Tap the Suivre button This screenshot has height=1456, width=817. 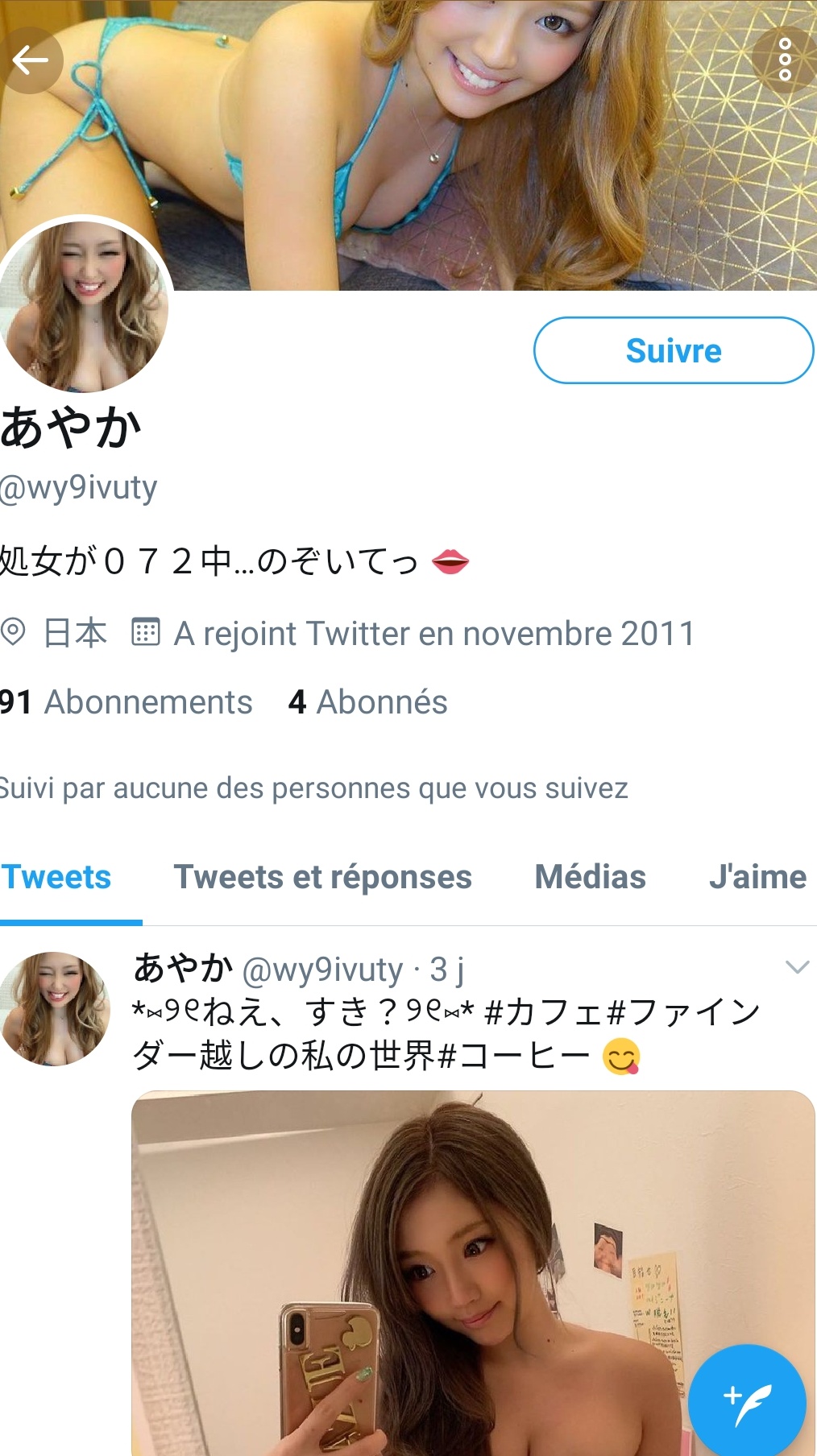[674, 350]
